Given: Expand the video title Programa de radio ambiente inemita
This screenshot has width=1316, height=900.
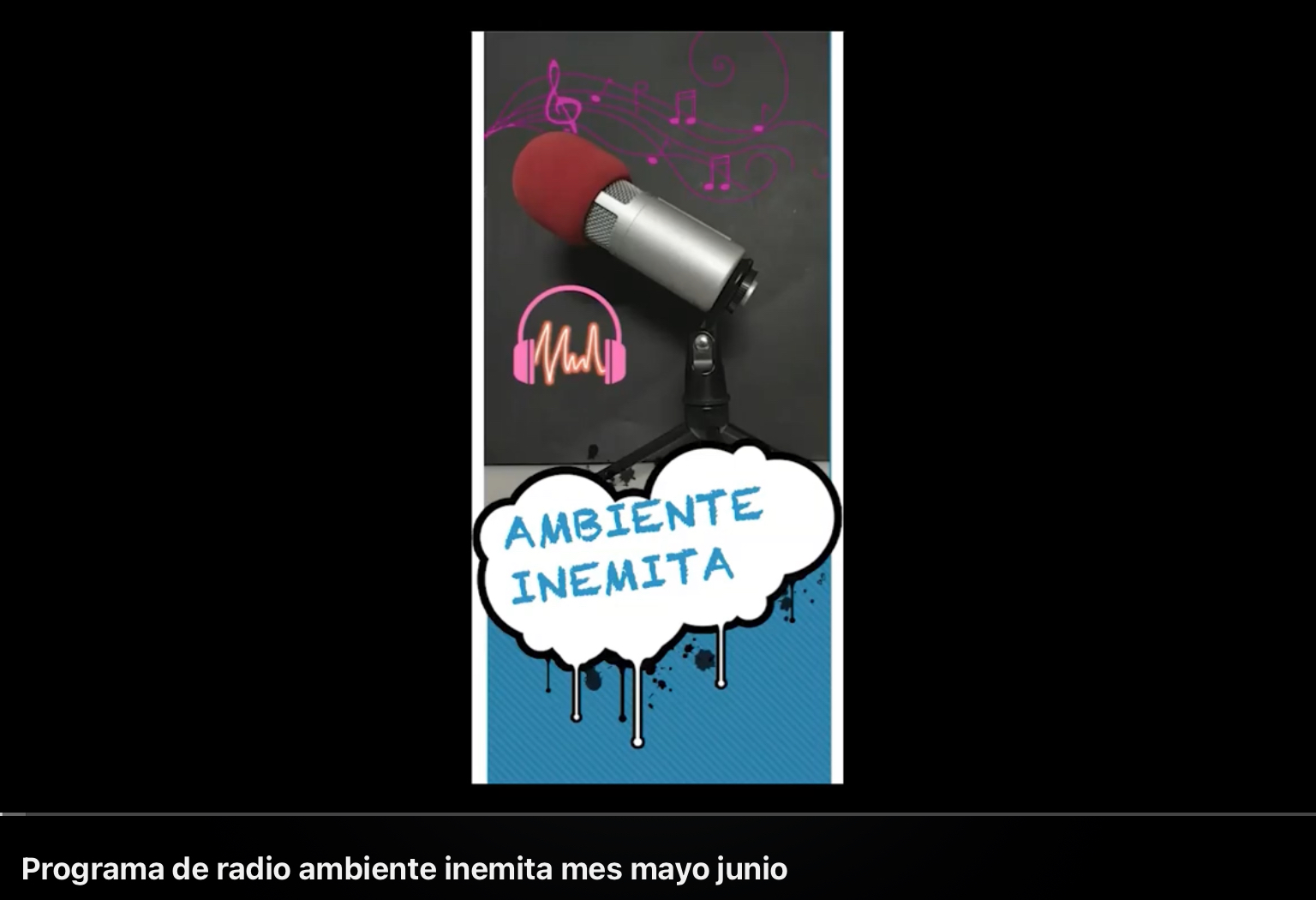Looking at the screenshot, I should pos(404,868).
